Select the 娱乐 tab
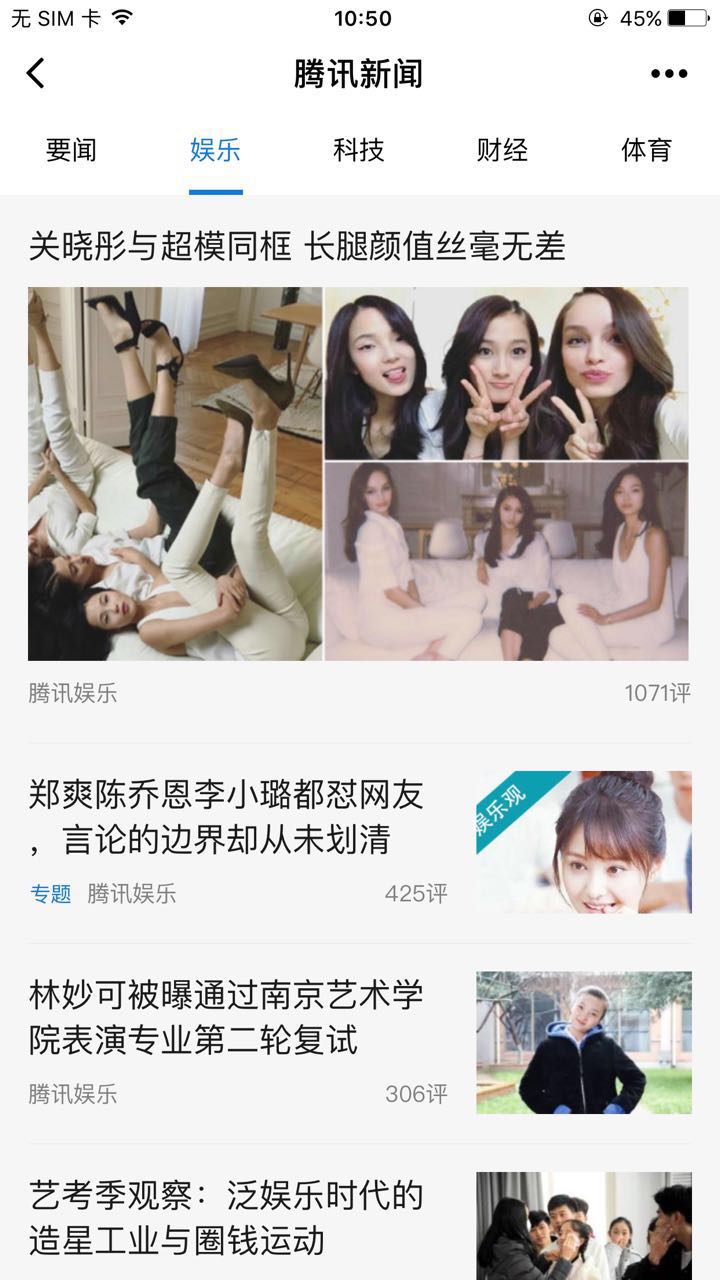Screen dimensions: 720x1280 (215, 150)
